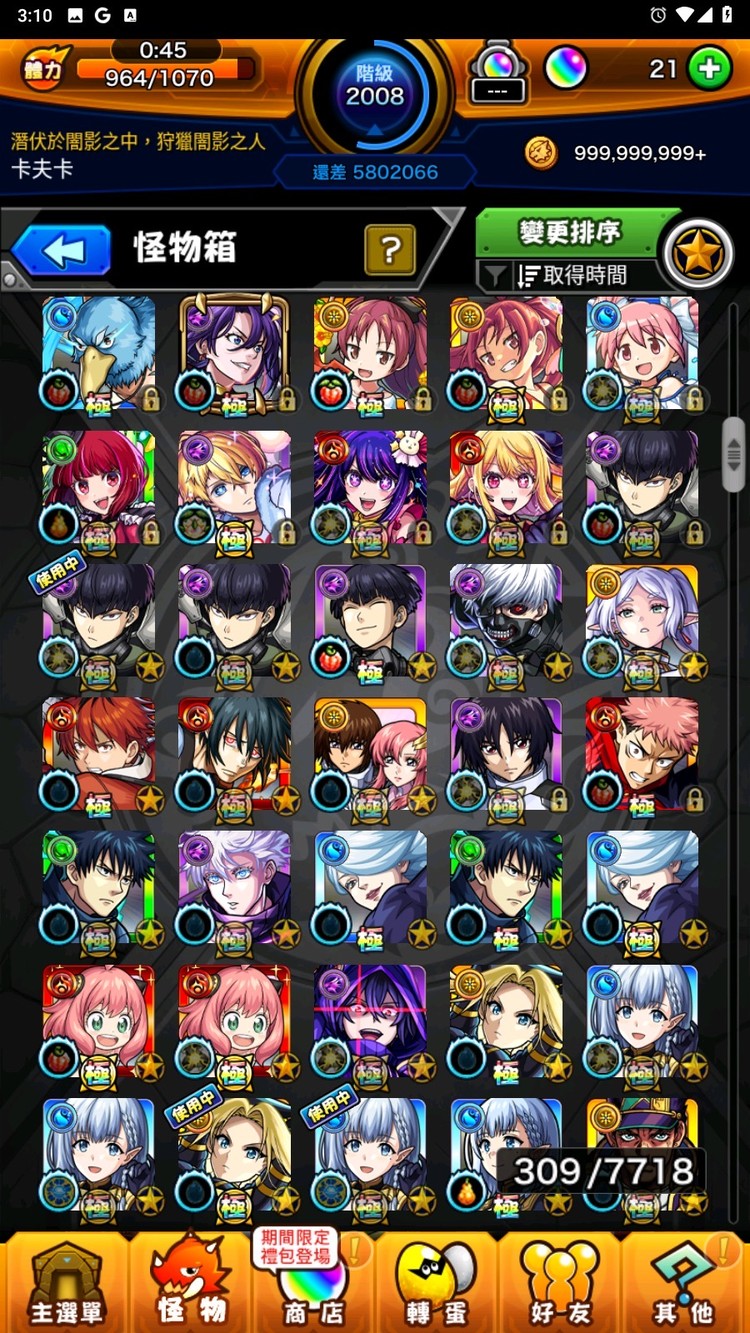The height and width of the screenshot is (1333, 750).
Task: Select the white-haired masked monster tile
Action: (506, 620)
